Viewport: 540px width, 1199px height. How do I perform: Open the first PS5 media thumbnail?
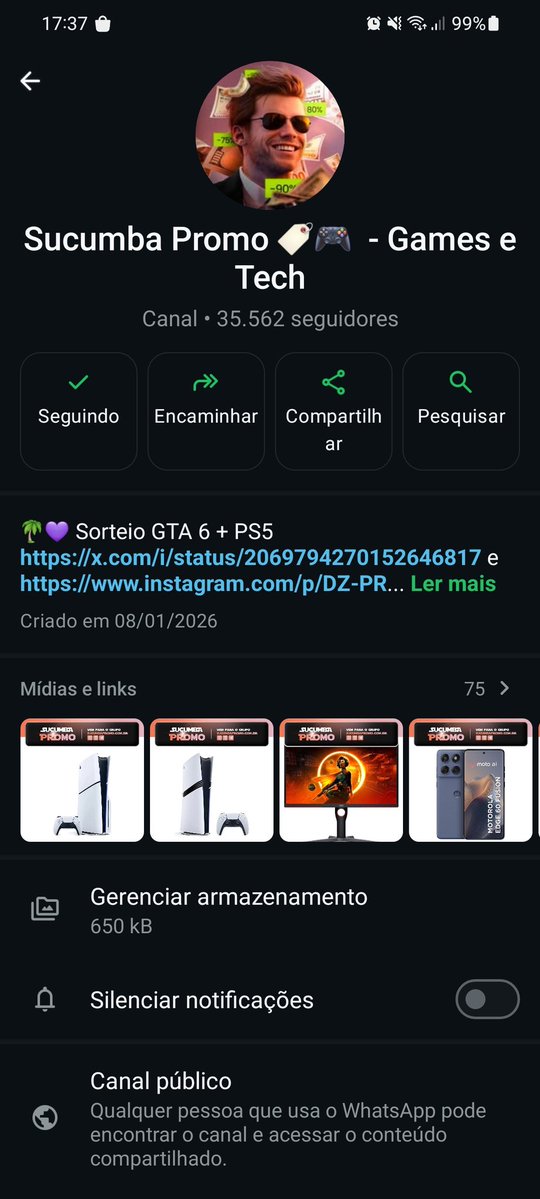pos(82,780)
